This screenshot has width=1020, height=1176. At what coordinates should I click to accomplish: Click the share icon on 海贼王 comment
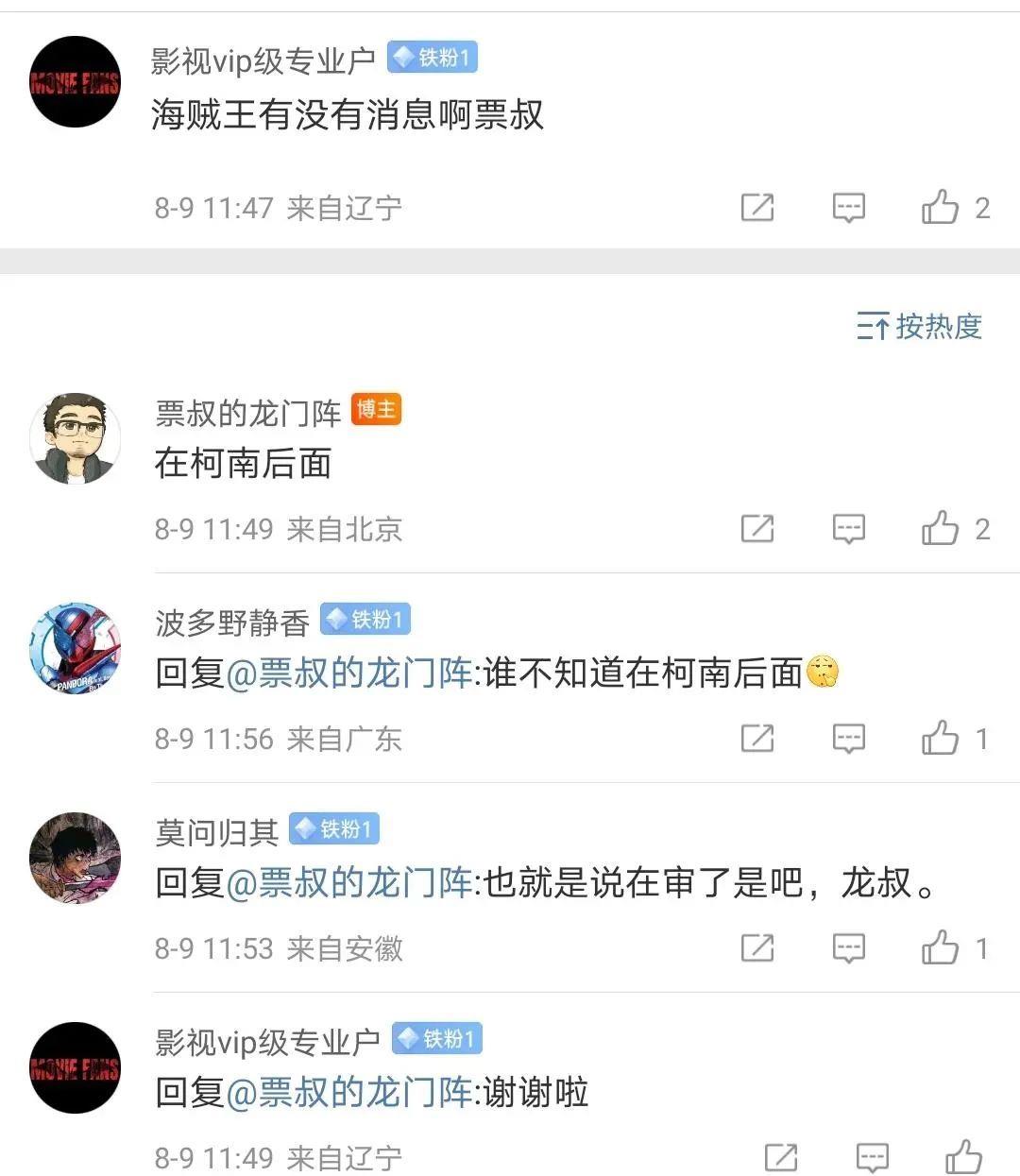point(757,207)
